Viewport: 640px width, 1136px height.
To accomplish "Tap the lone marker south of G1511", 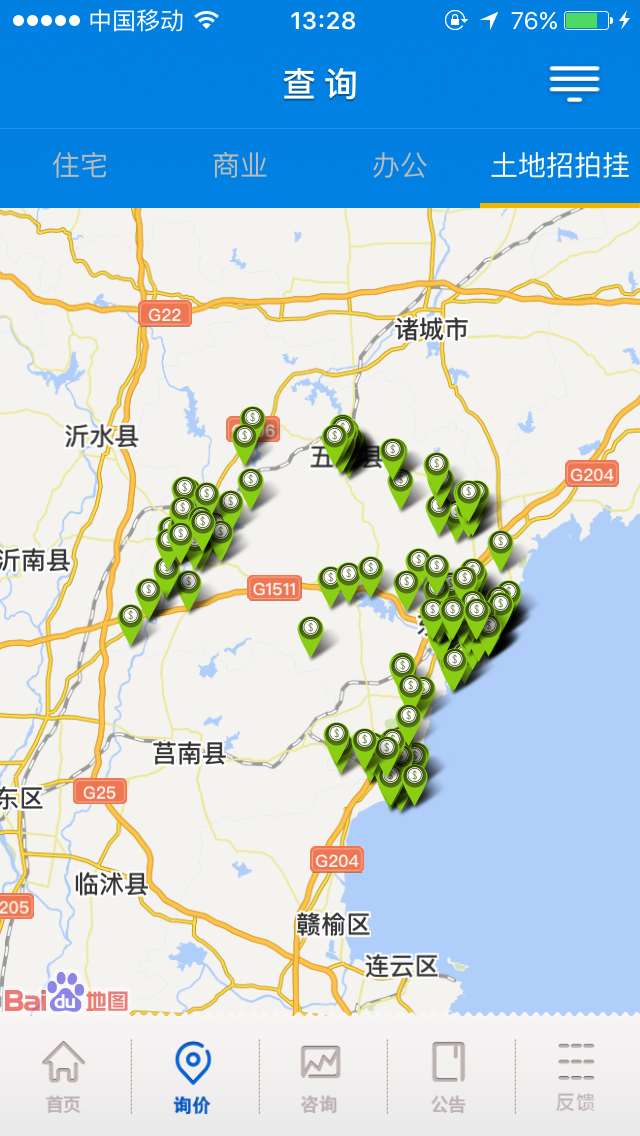I will click(x=310, y=632).
